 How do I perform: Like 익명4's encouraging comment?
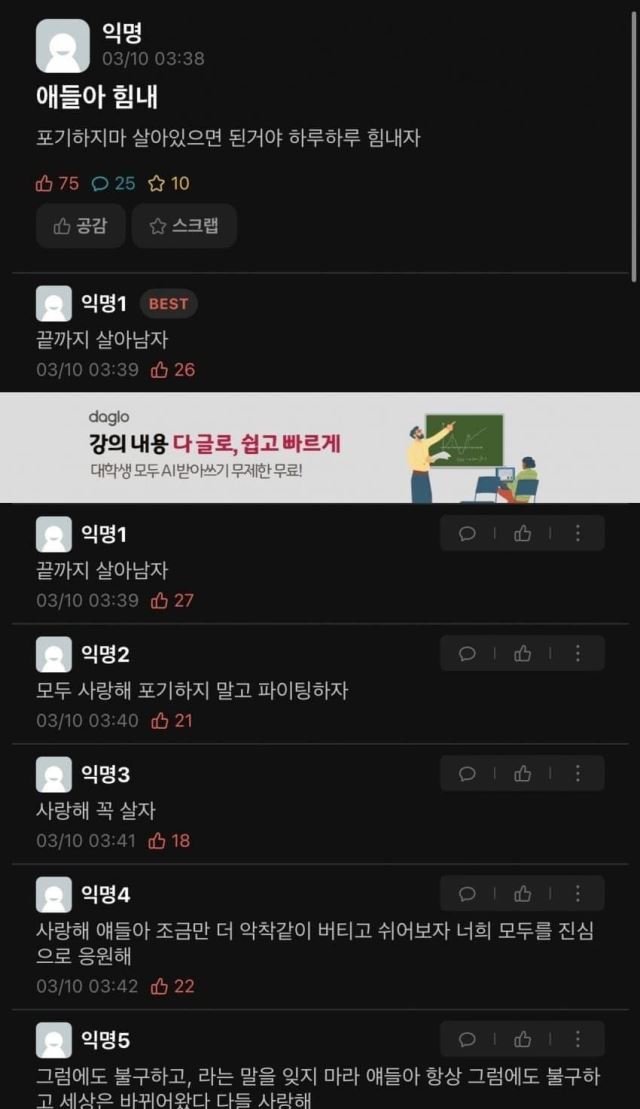pos(522,894)
